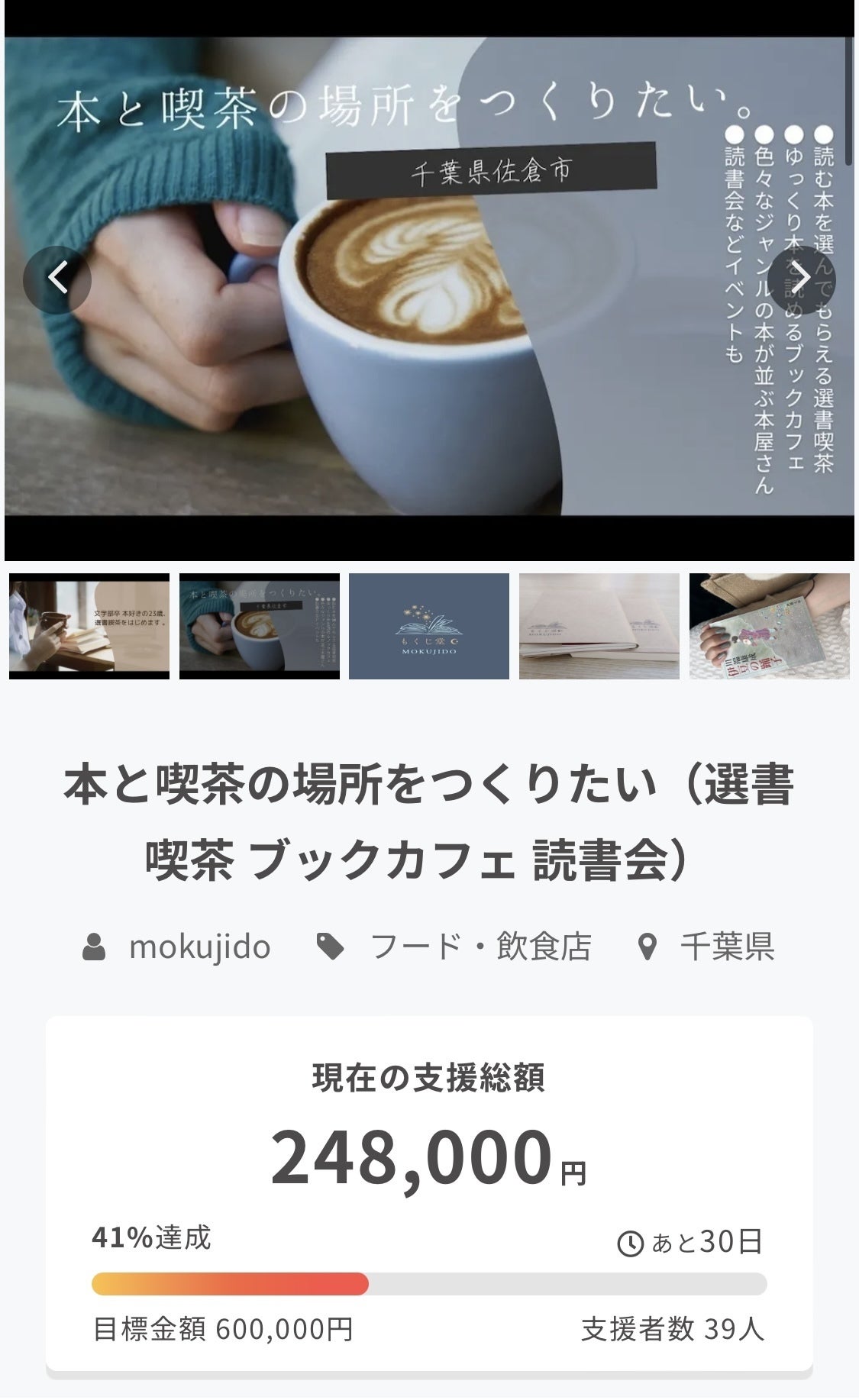Show the next carousel image
Screen dimensions: 859x1400
coord(801,279)
